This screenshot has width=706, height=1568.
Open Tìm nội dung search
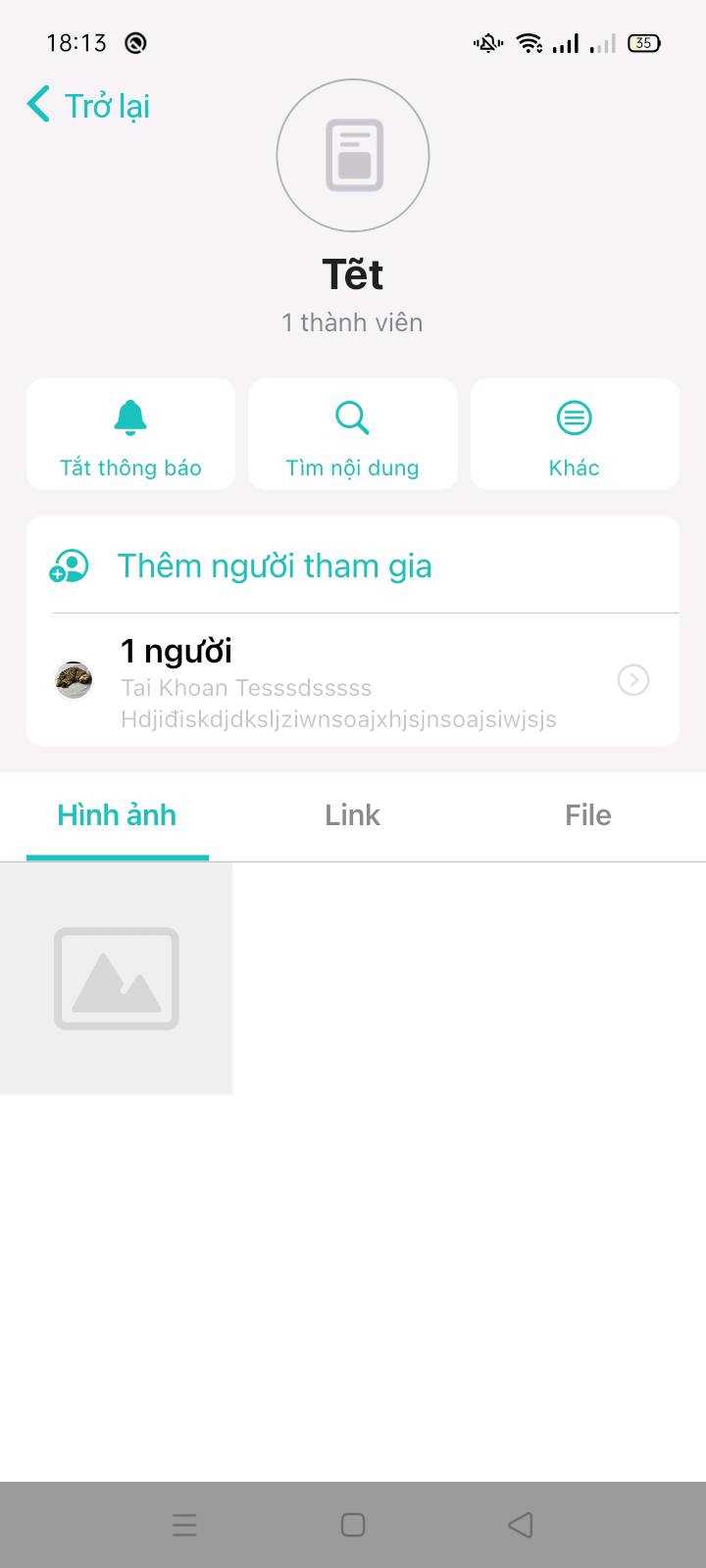pyautogui.click(x=353, y=434)
